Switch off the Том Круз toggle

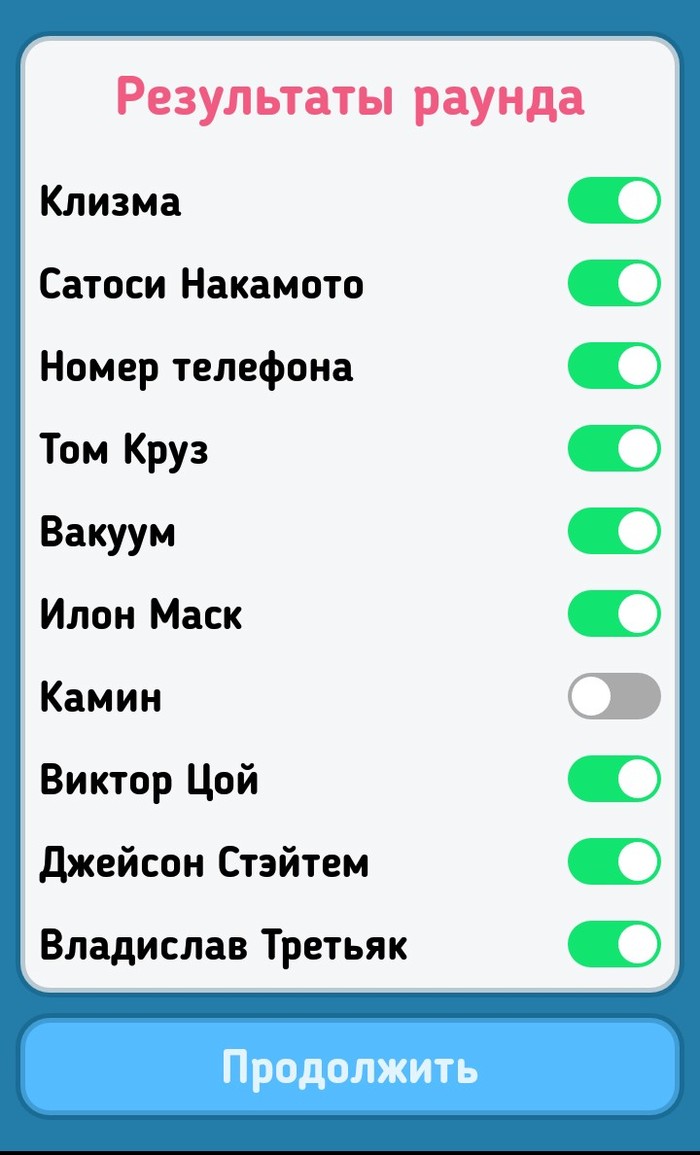(x=614, y=448)
